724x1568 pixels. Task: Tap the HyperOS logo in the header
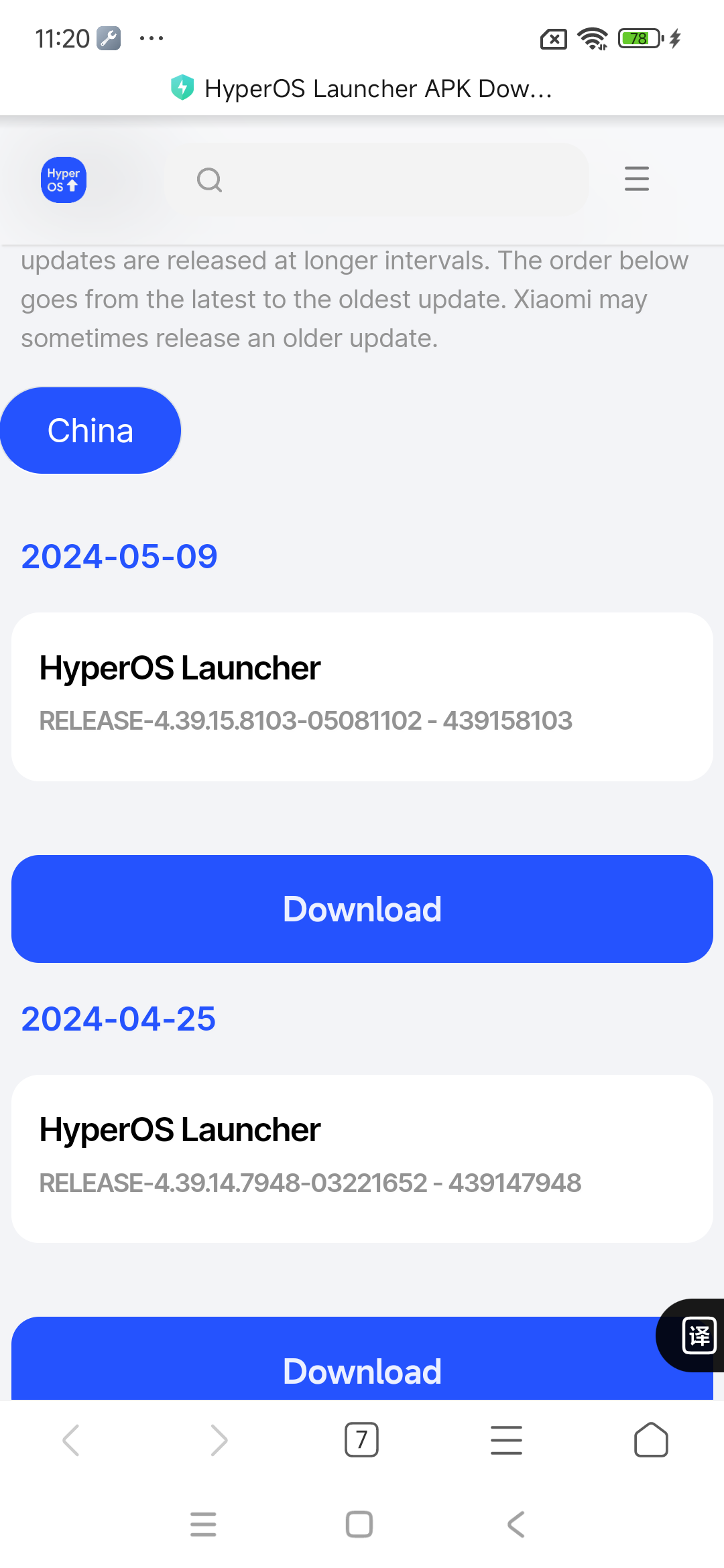point(64,180)
